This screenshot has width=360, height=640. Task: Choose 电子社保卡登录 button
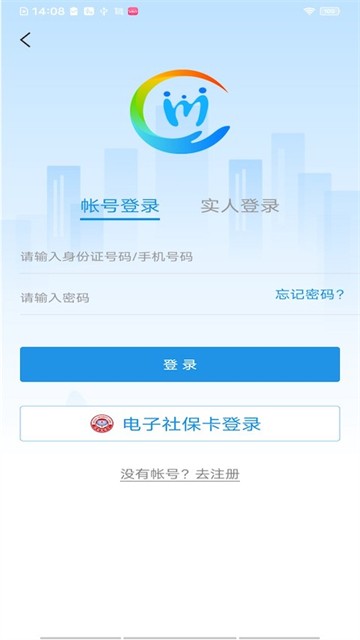(x=180, y=424)
